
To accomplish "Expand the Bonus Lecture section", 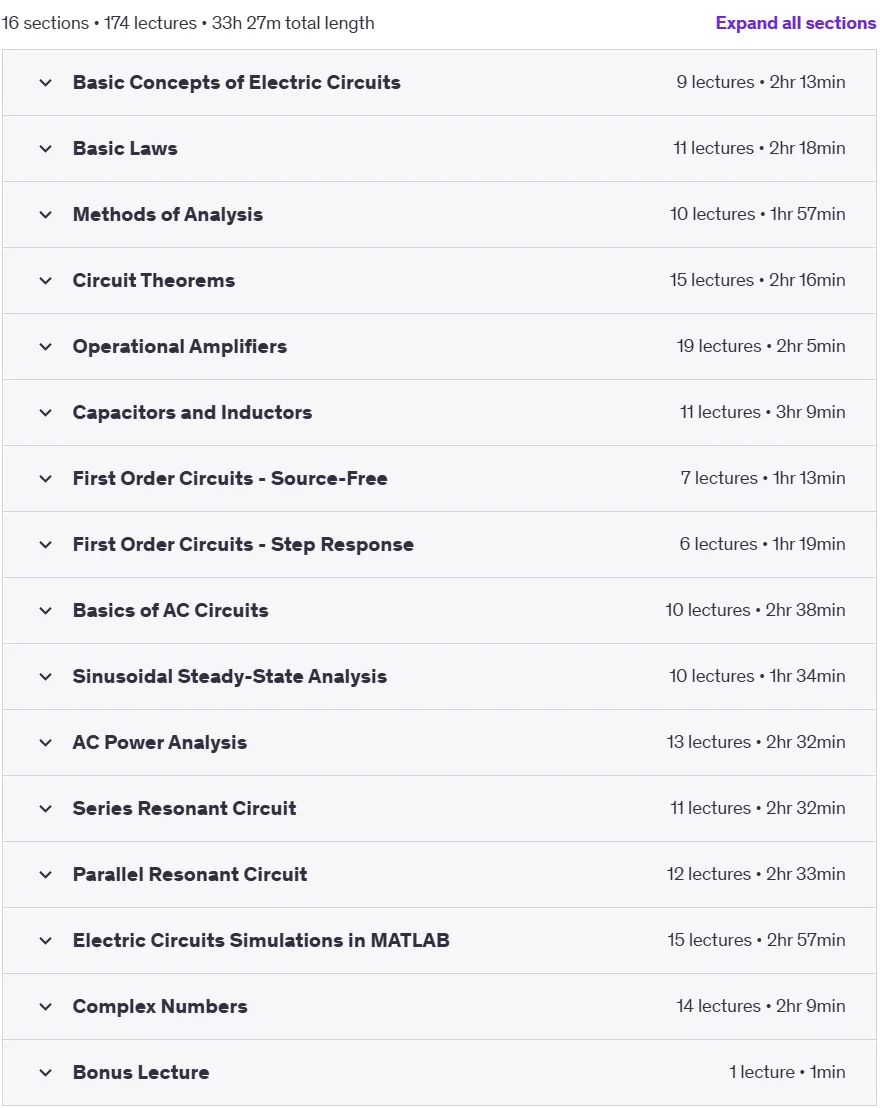I will [x=439, y=1073].
